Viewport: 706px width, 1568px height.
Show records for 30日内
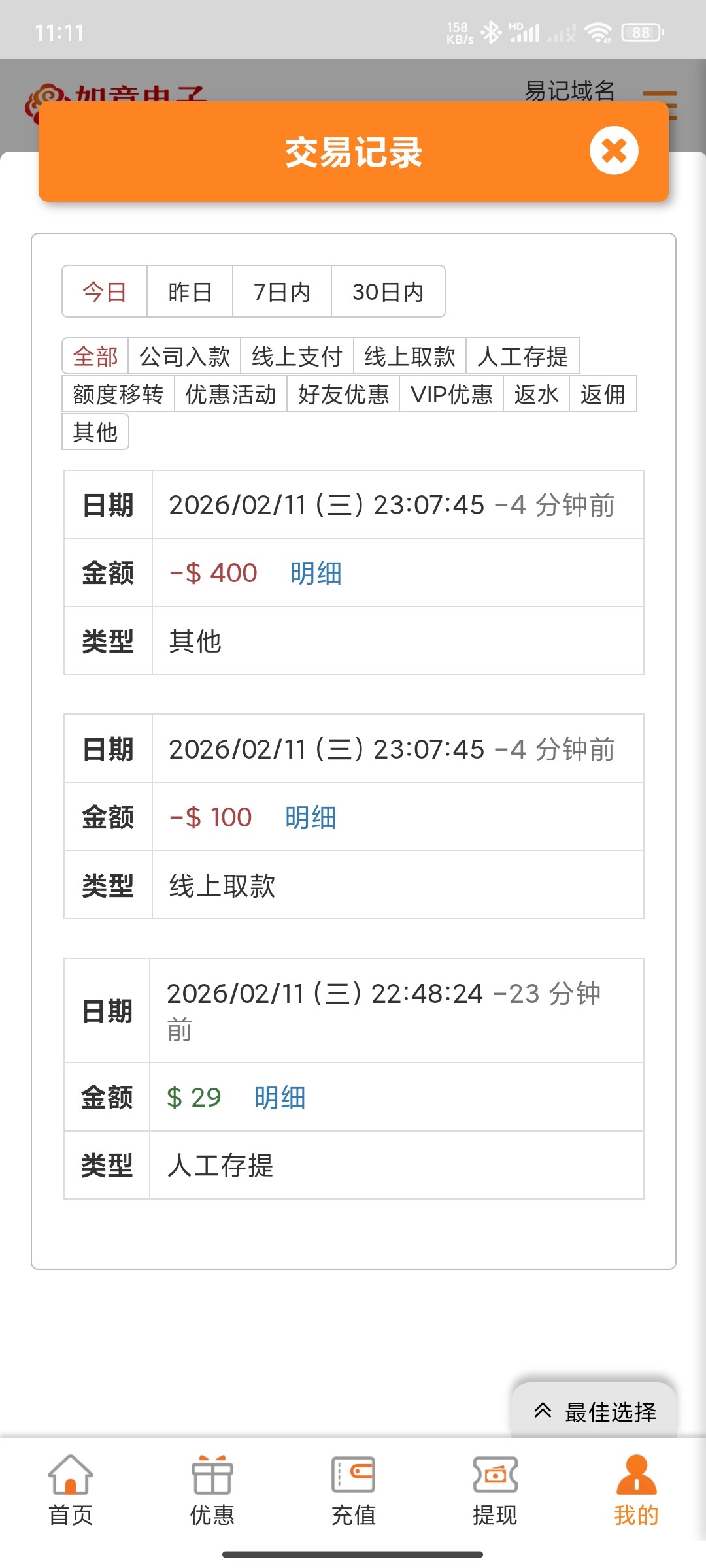pyautogui.click(x=388, y=291)
